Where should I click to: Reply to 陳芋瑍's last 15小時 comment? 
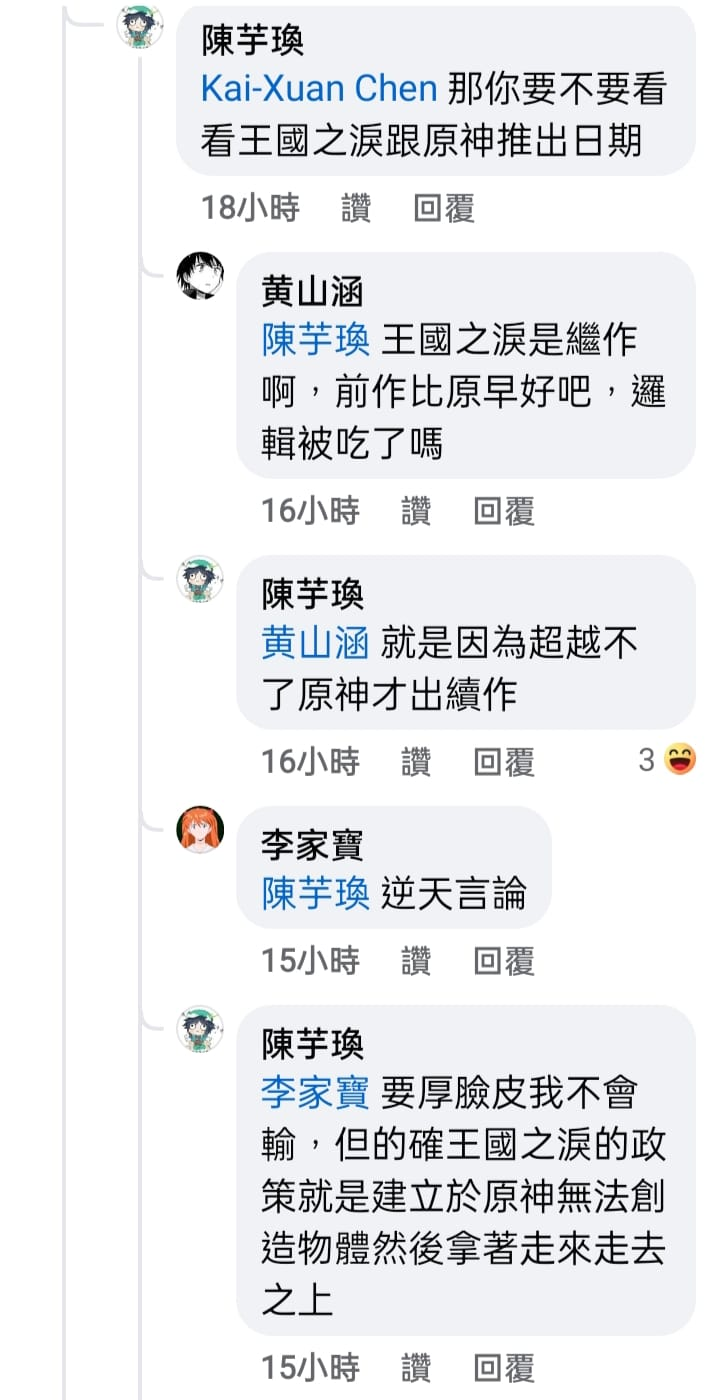click(503, 1367)
